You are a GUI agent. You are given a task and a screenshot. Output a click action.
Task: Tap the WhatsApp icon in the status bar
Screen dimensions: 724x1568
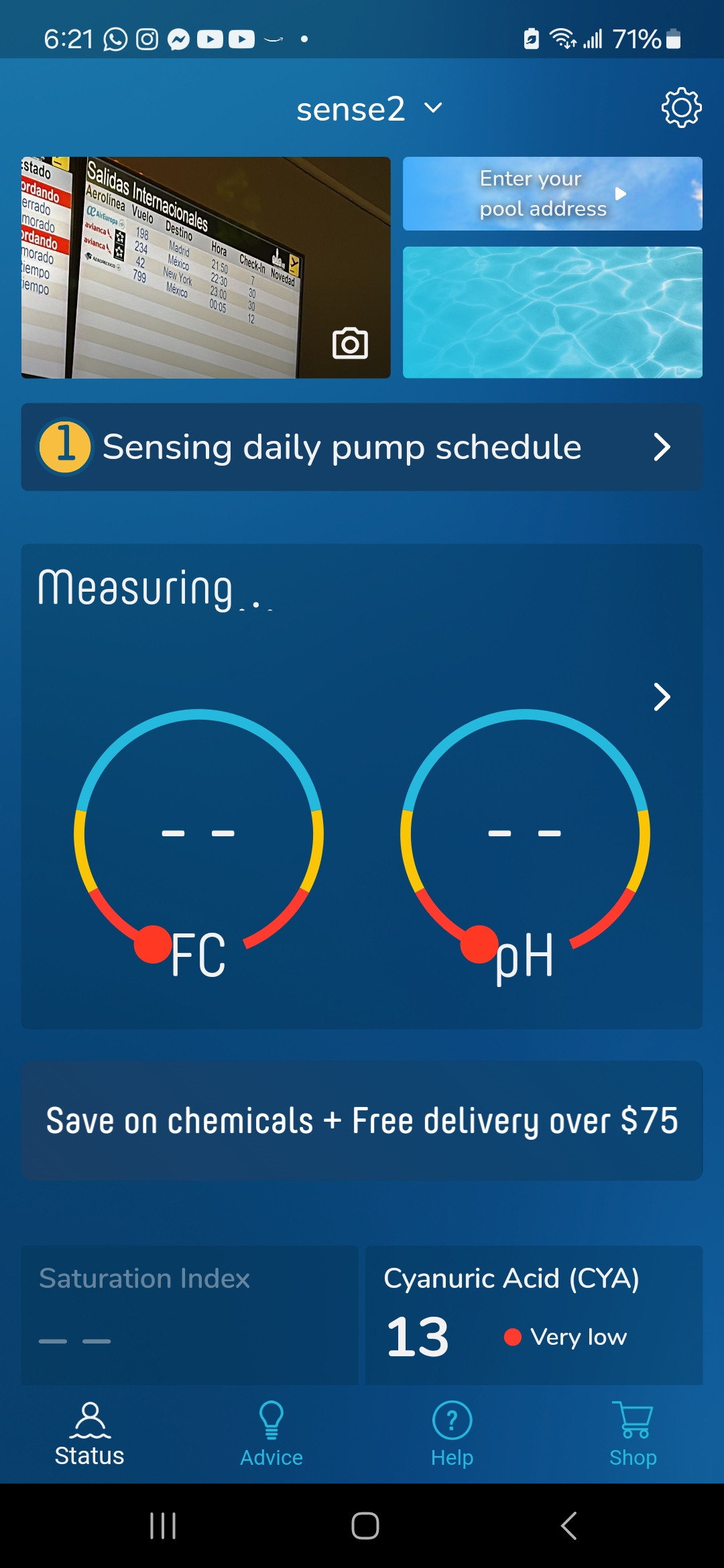tap(113, 39)
